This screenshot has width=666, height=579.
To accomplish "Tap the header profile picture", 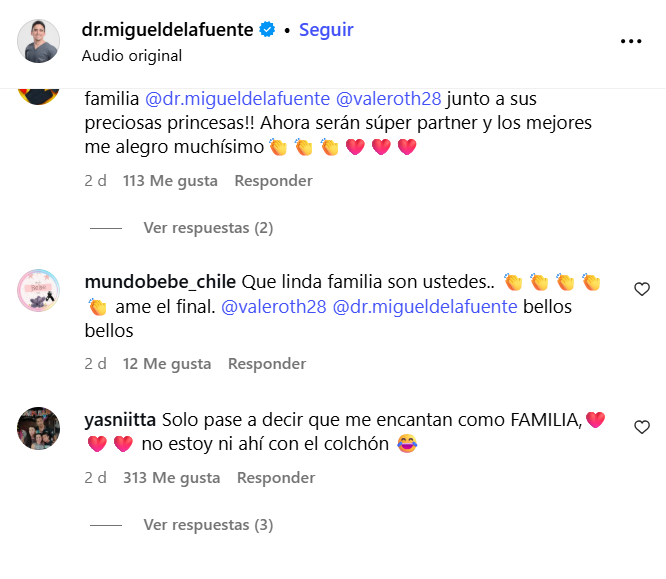I will point(39,41).
